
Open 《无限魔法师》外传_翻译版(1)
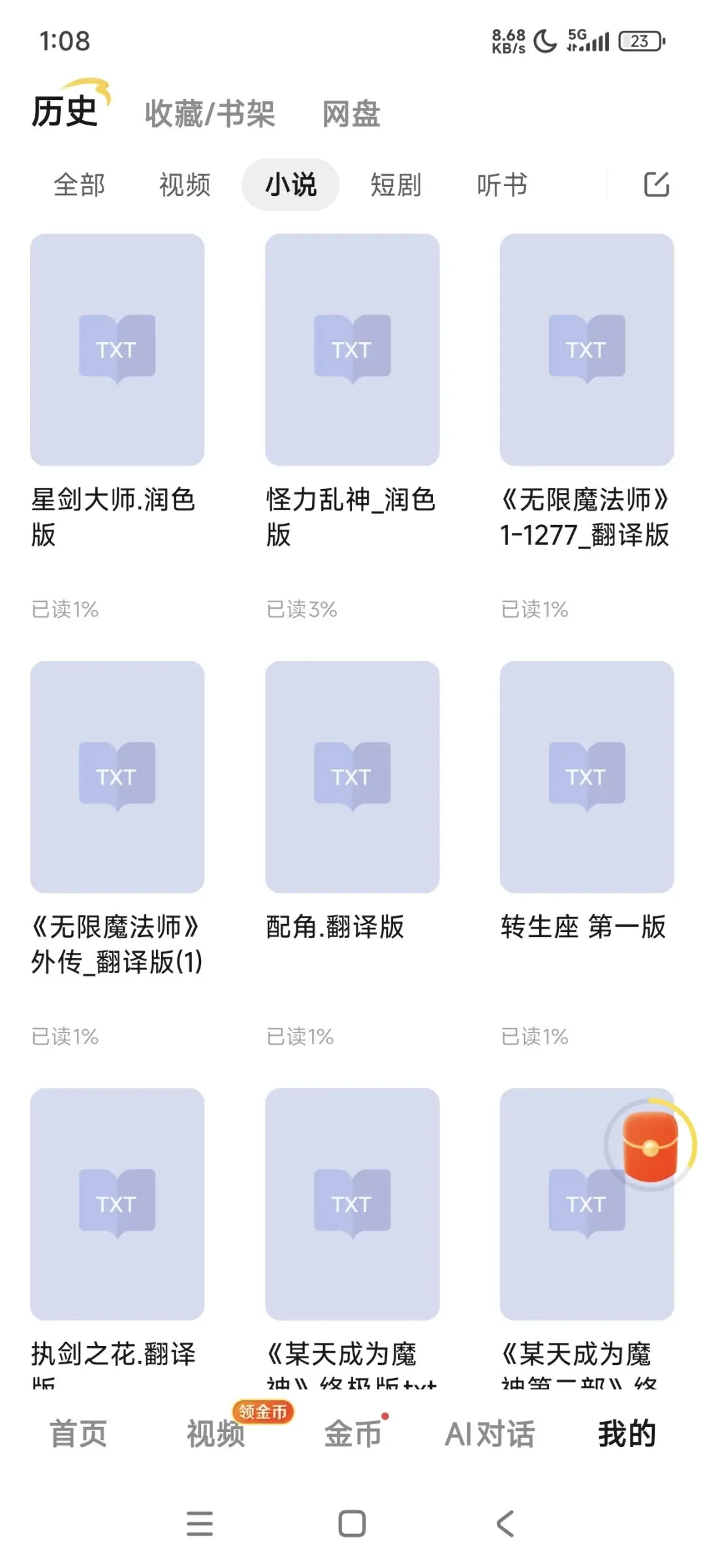coord(117,777)
